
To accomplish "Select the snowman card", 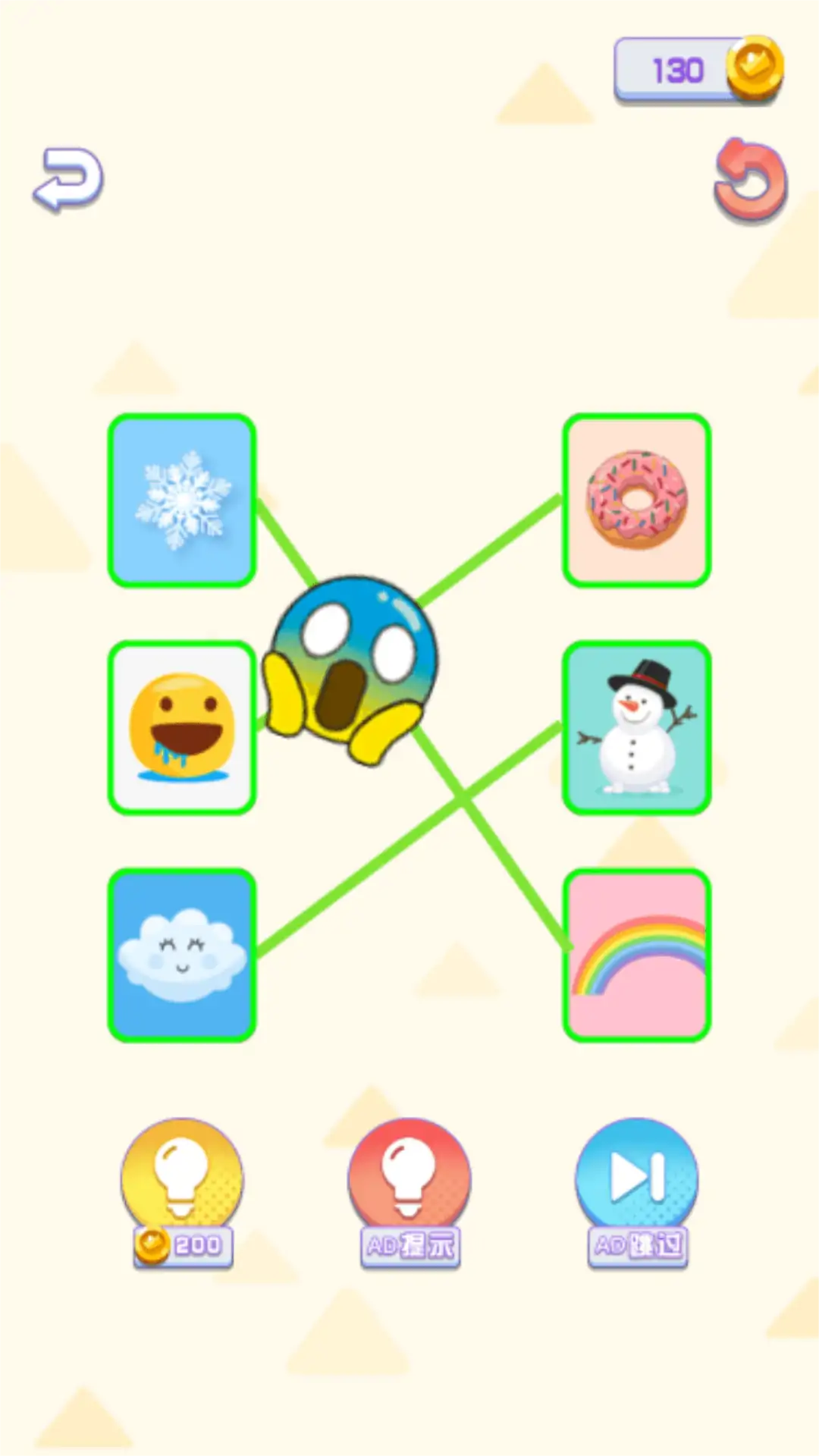I will (637, 728).
